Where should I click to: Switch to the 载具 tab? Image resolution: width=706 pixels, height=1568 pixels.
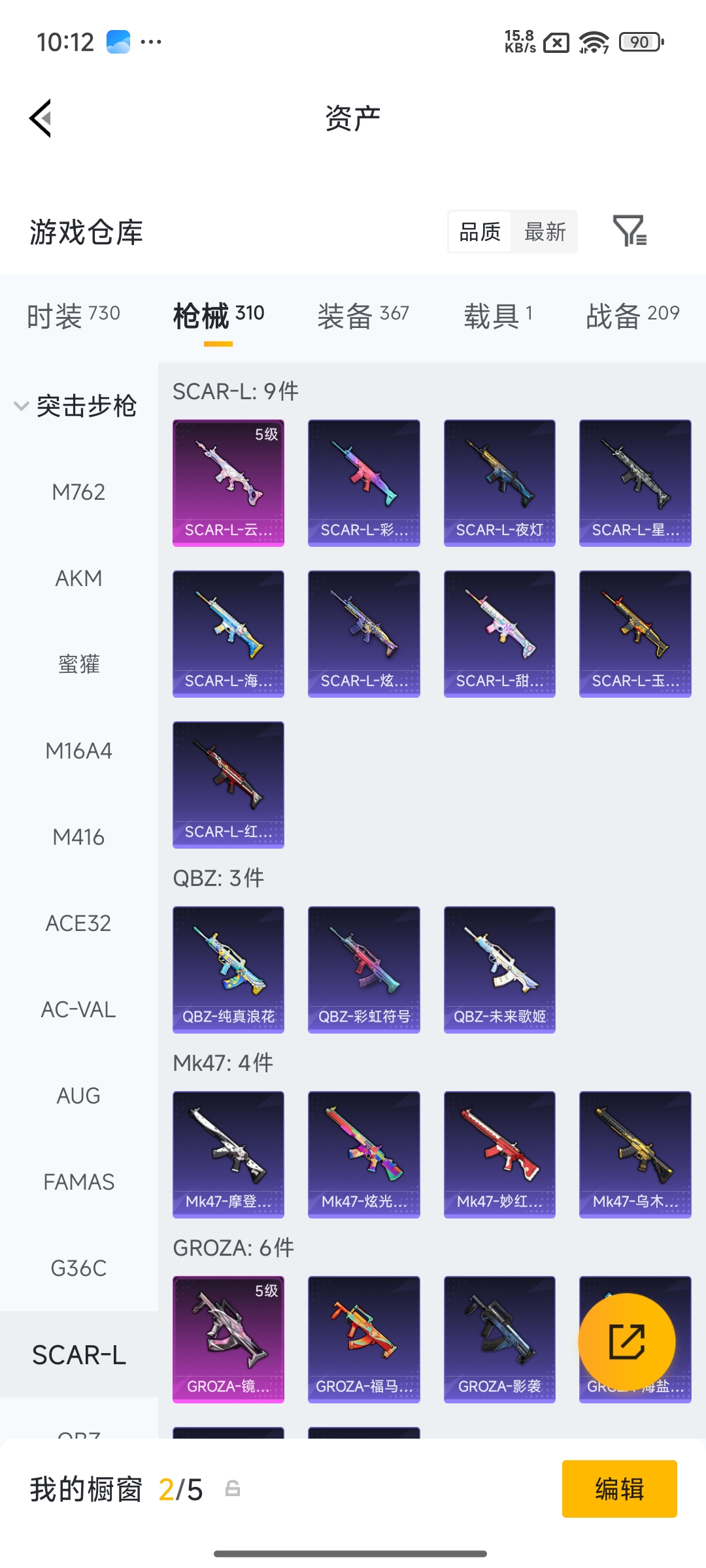point(498,316)
